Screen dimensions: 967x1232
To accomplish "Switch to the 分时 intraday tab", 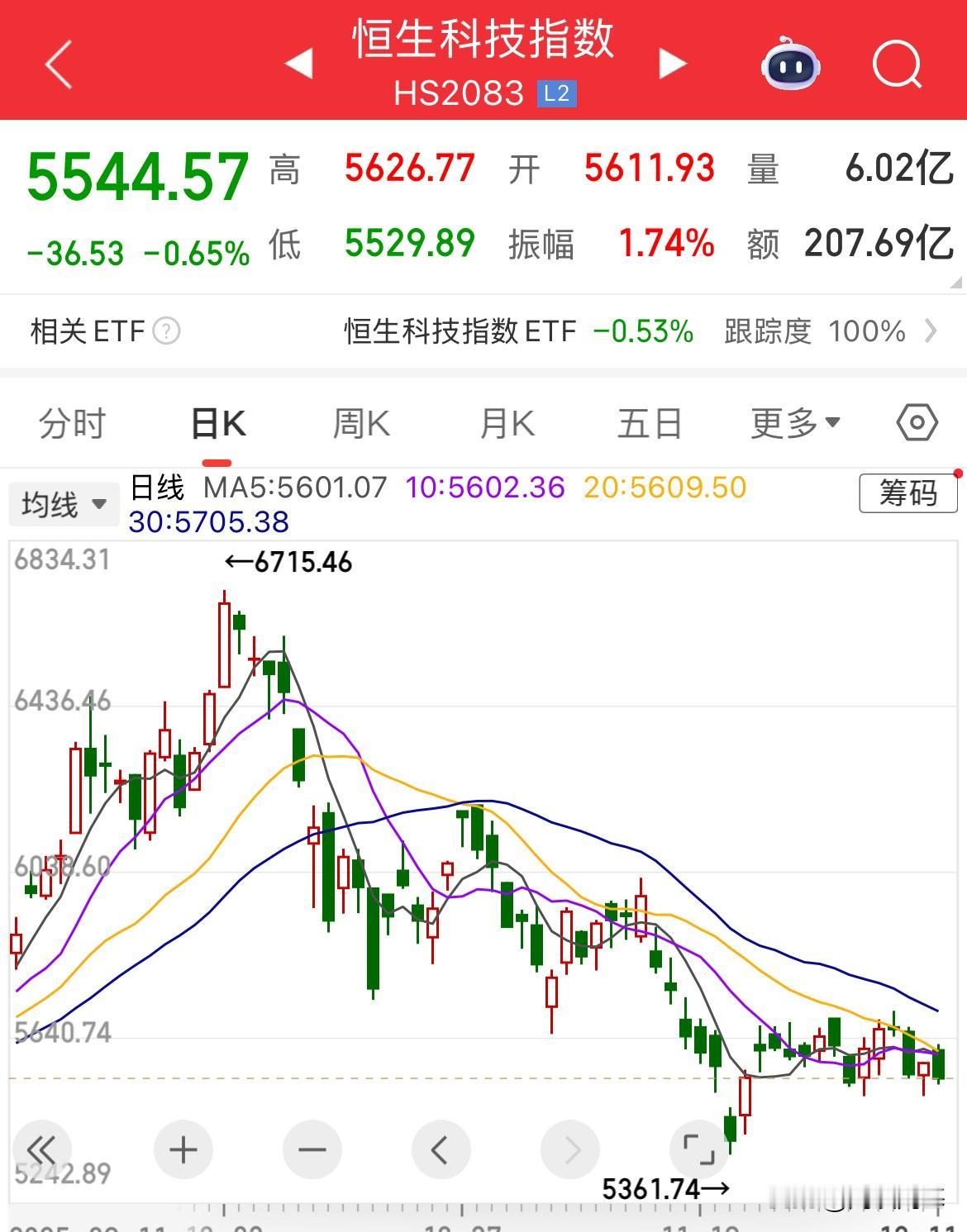I will [x=73, y=422].
